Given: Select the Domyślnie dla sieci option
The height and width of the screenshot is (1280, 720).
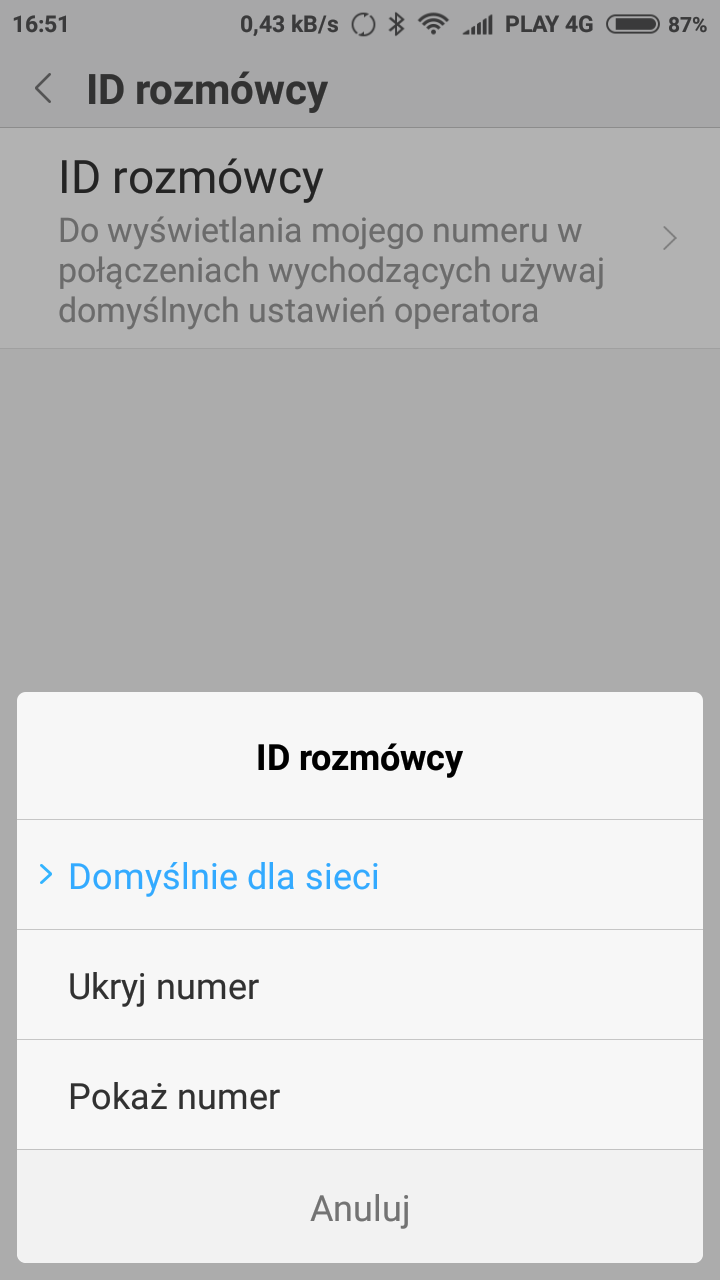Looking at the screenshot, I should [224, 877].
